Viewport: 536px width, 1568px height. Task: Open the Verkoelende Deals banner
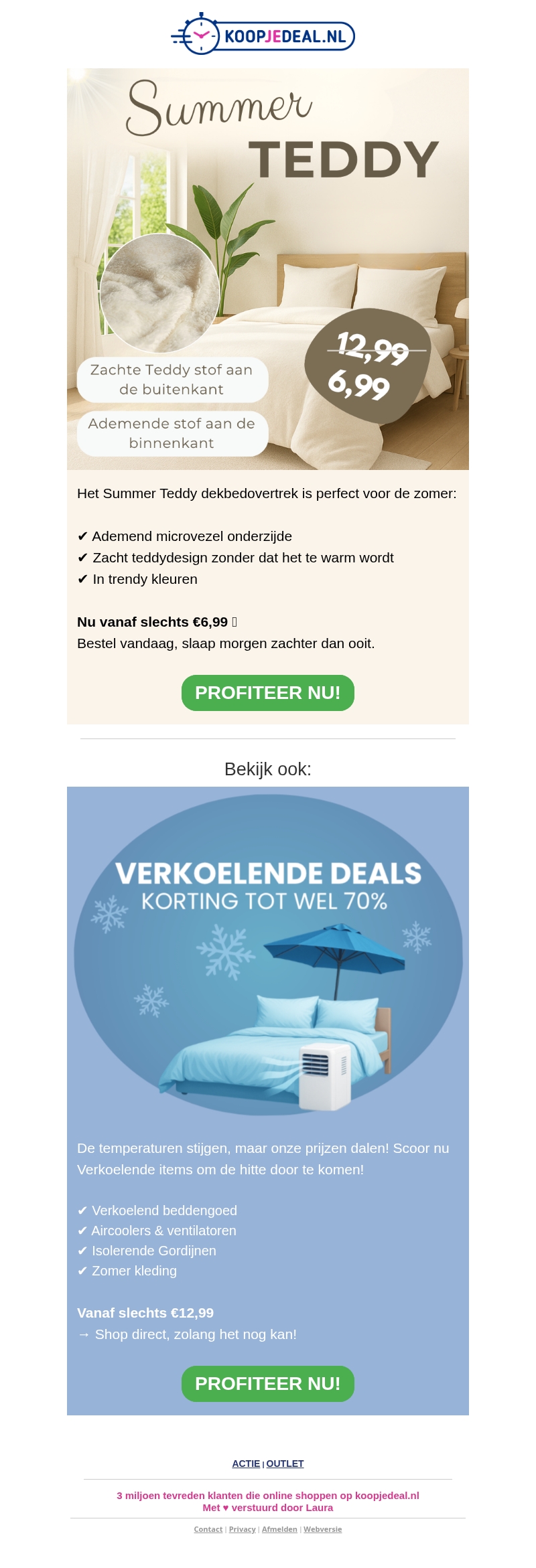tap(268, 955)
